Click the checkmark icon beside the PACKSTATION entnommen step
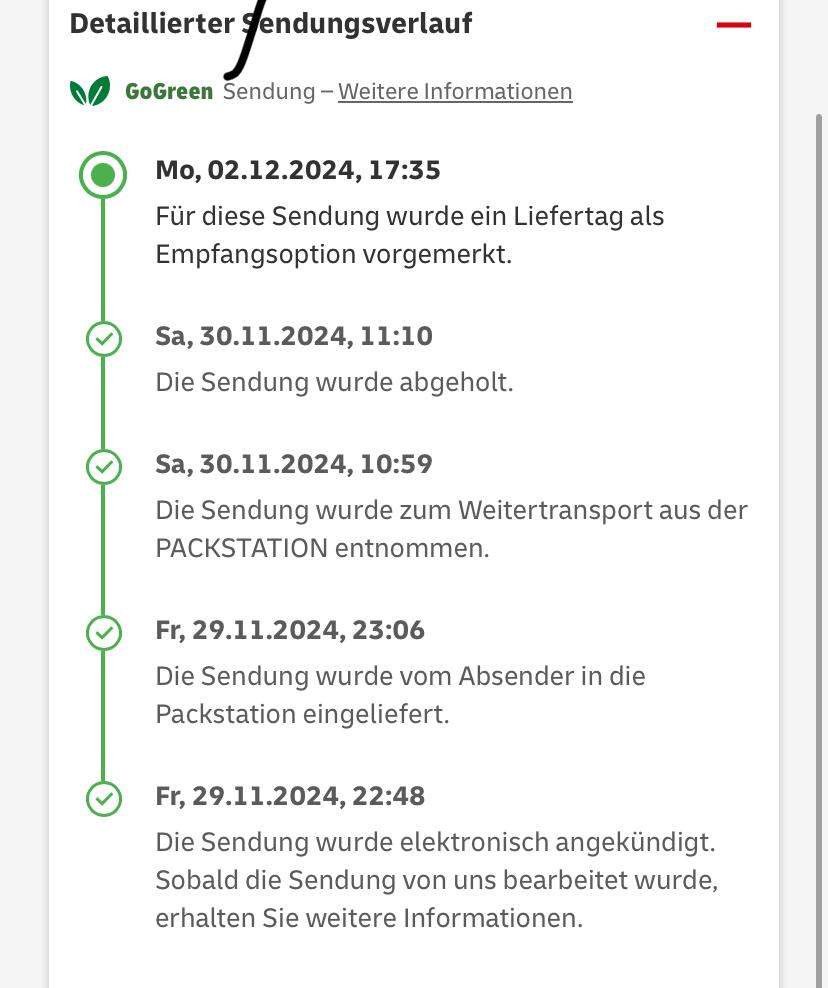 point(103,466)
